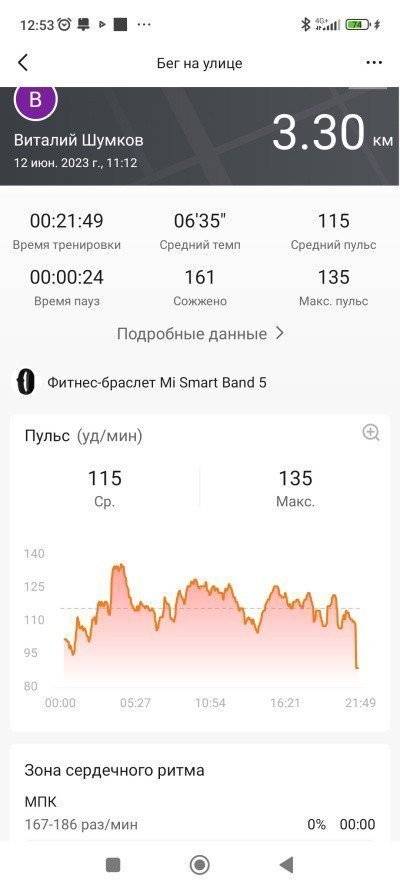
Task: Go back using the top arrow
Action: click(23, 62)
